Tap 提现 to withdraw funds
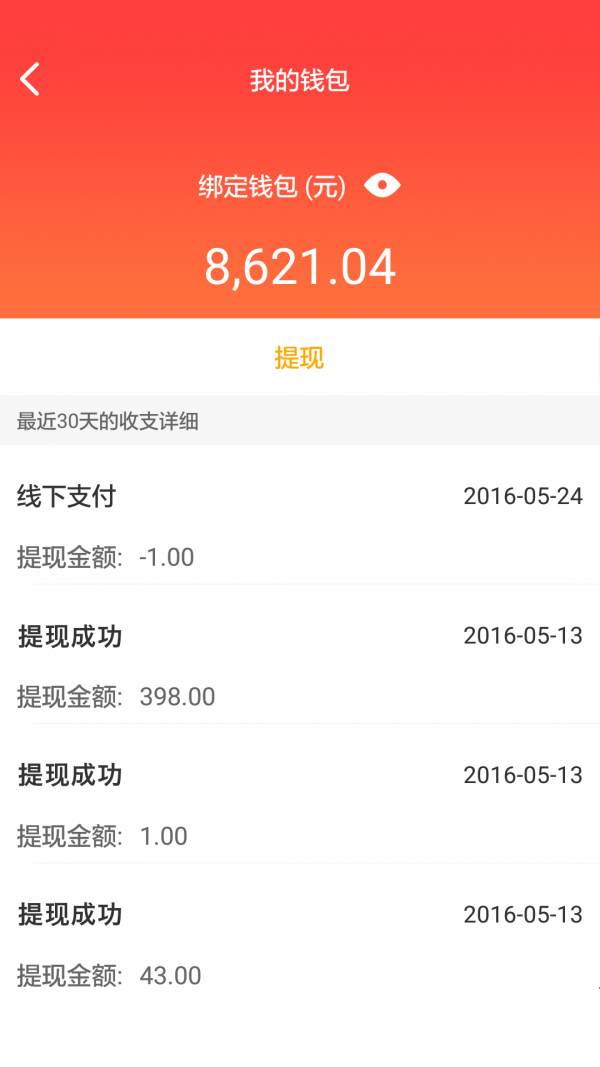600x1067 pixels. pyautogui.click(x=299, y=357)
